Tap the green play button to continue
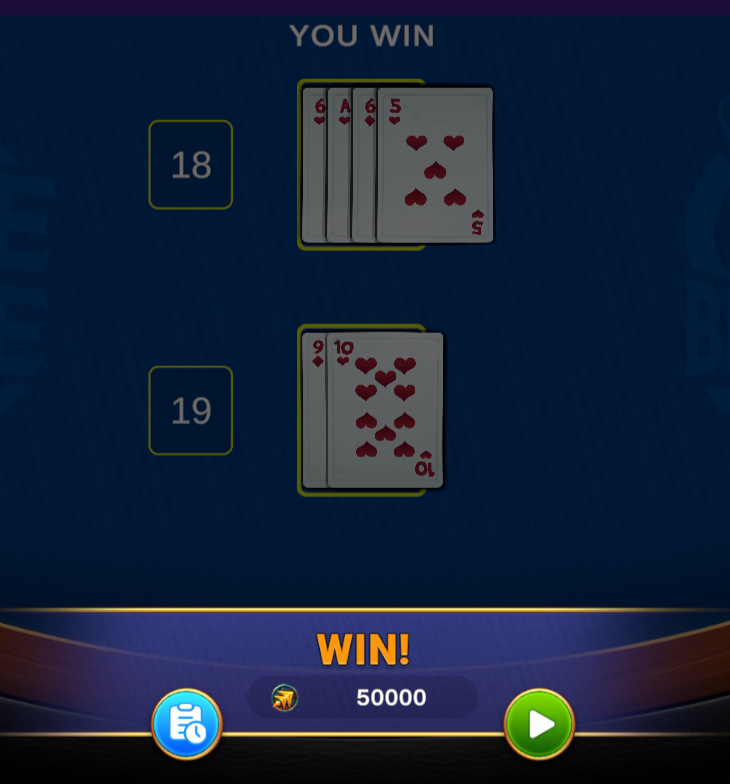 (x=539, y=723)
